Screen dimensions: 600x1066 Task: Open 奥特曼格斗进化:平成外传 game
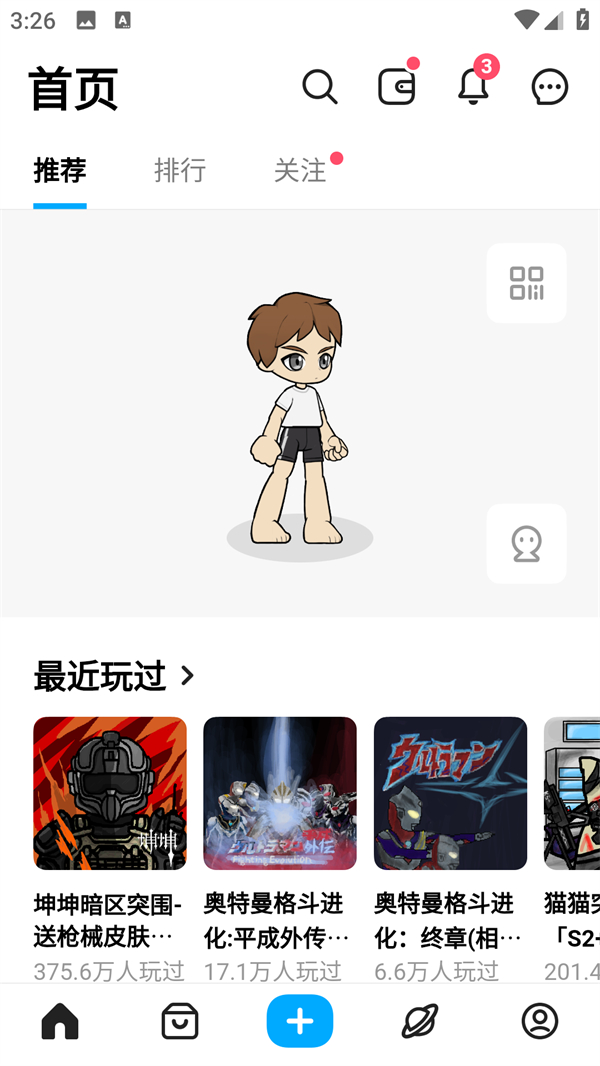coord(280,793)
